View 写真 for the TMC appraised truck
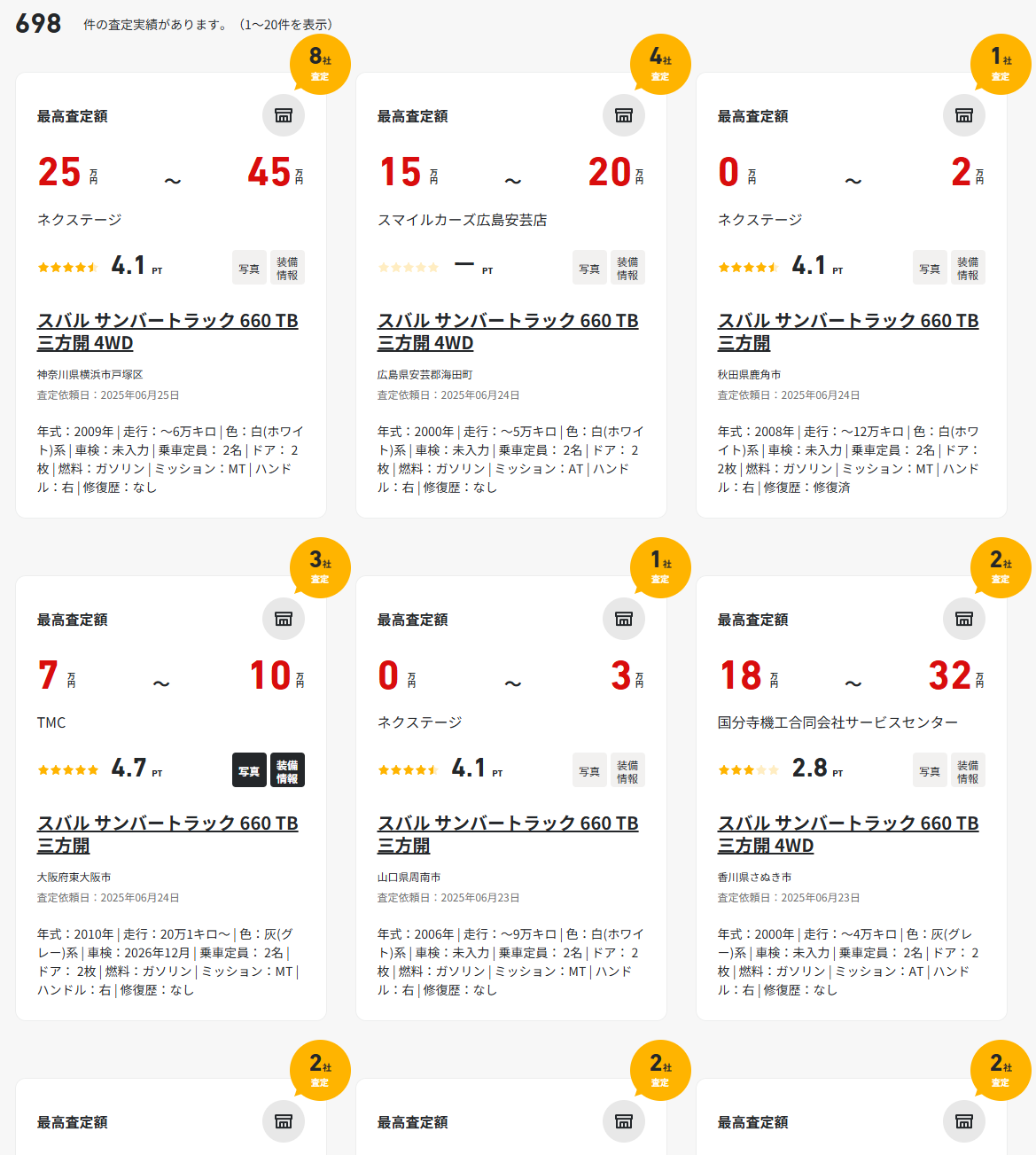The height and width of the screenshot is (1155, 1036). coord(249,770)
